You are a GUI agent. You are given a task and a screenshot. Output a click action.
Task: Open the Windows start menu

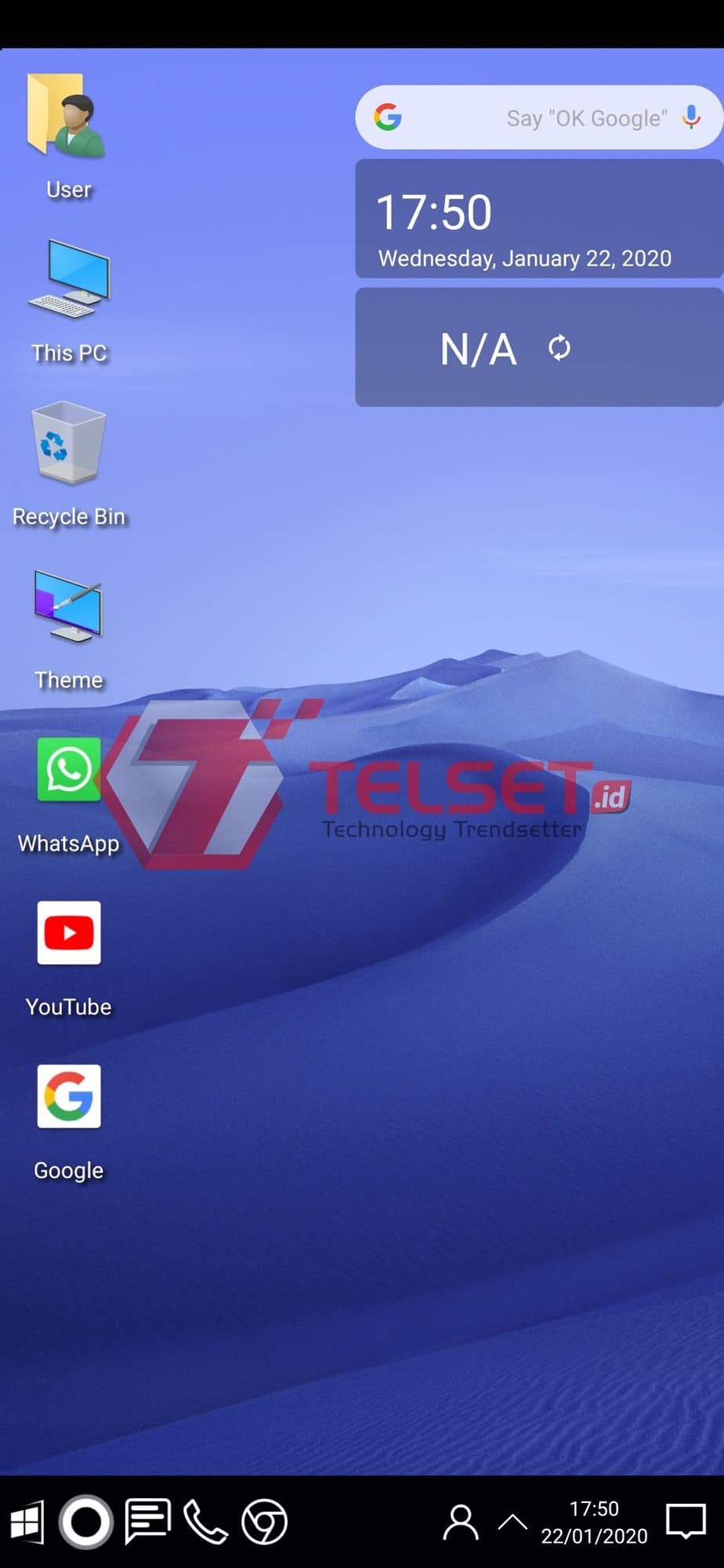tap(27, 1523)
